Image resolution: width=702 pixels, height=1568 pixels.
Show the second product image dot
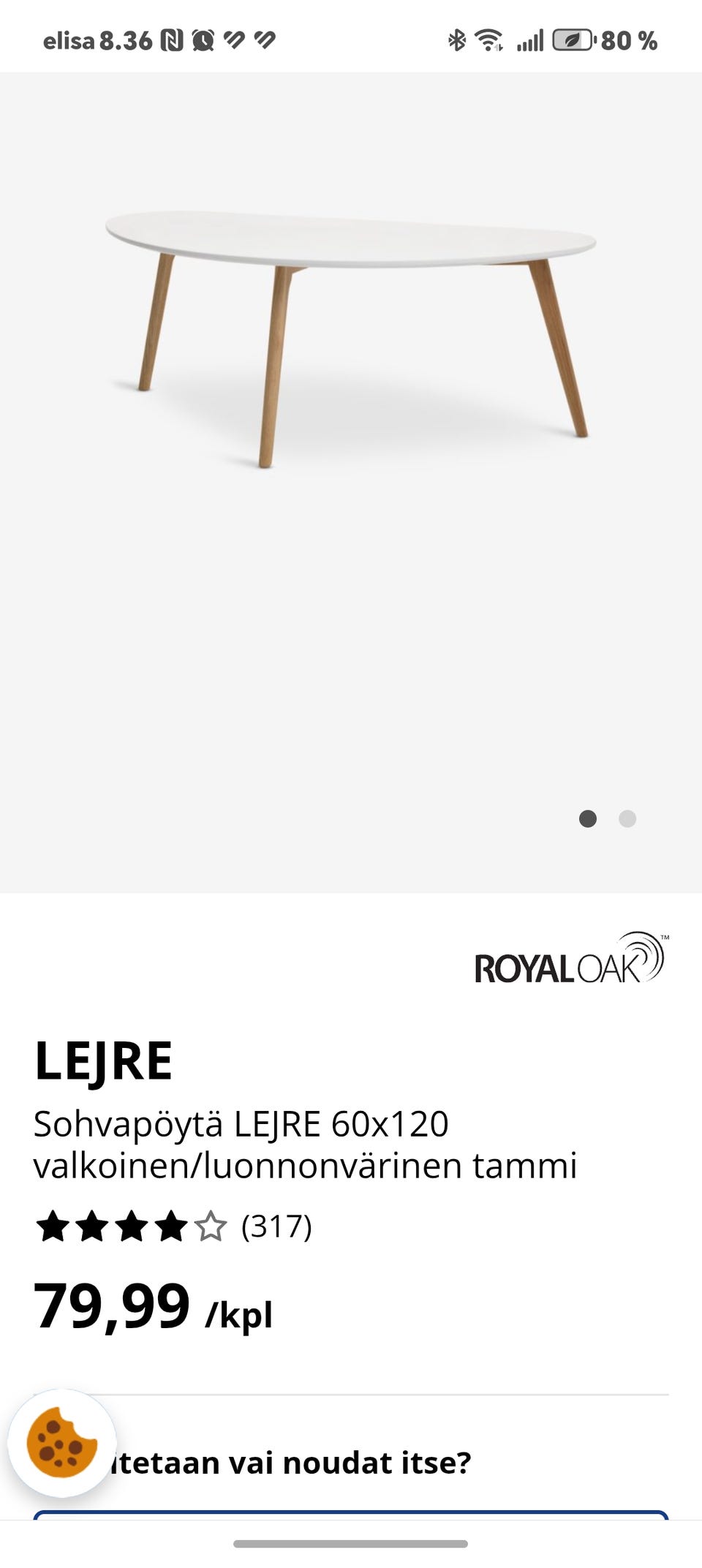click(x=627, y=819)
